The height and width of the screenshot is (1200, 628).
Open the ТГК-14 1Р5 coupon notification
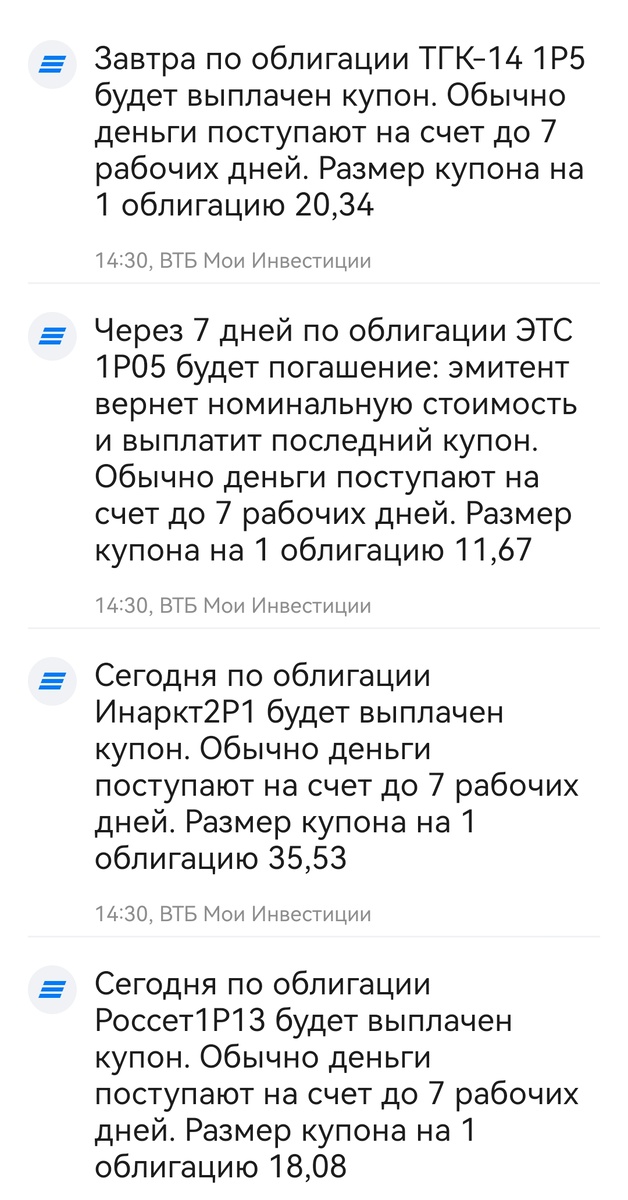click(314, 152)
